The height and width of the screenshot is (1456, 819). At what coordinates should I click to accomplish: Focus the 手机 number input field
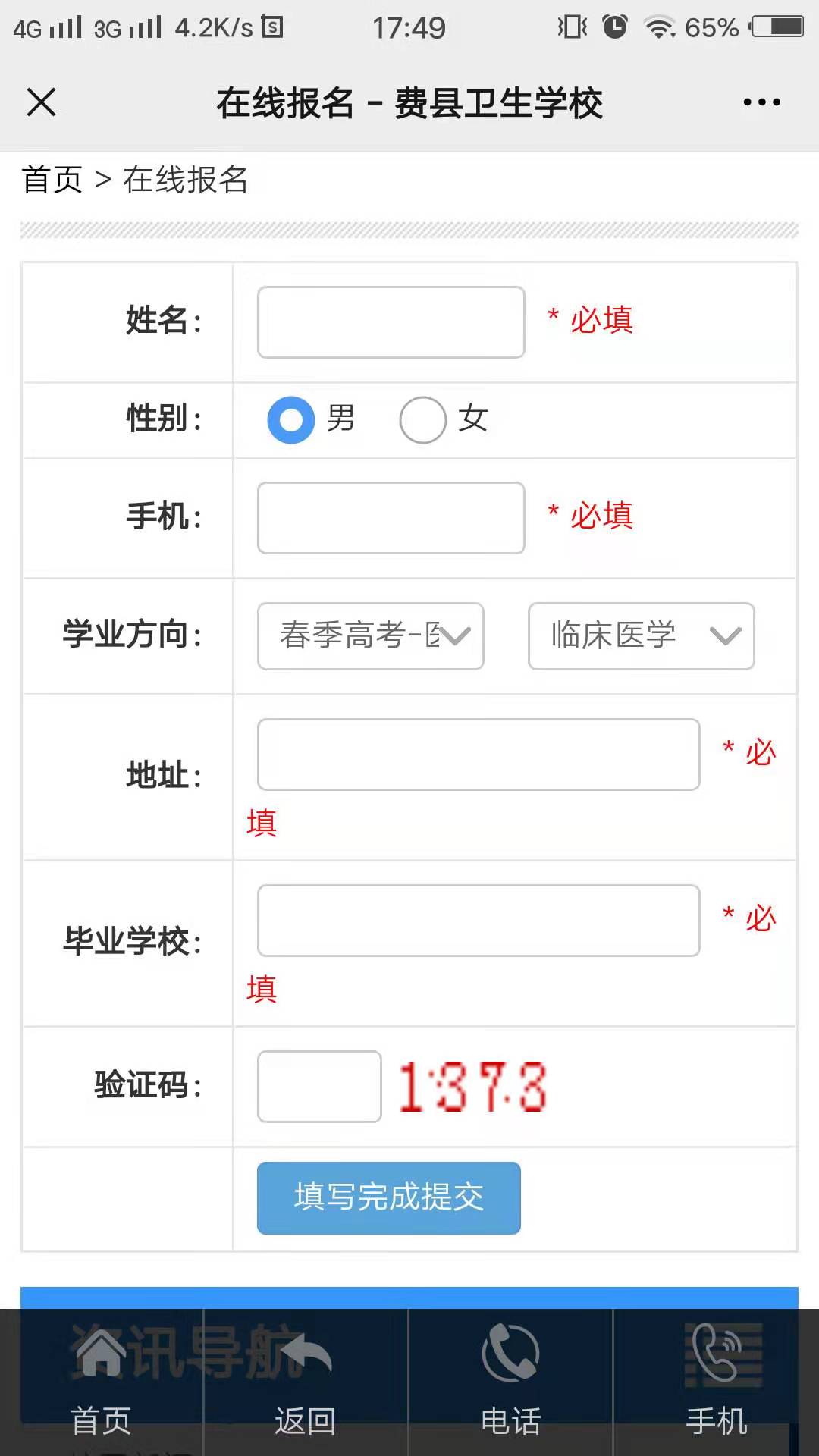(391, 518)
